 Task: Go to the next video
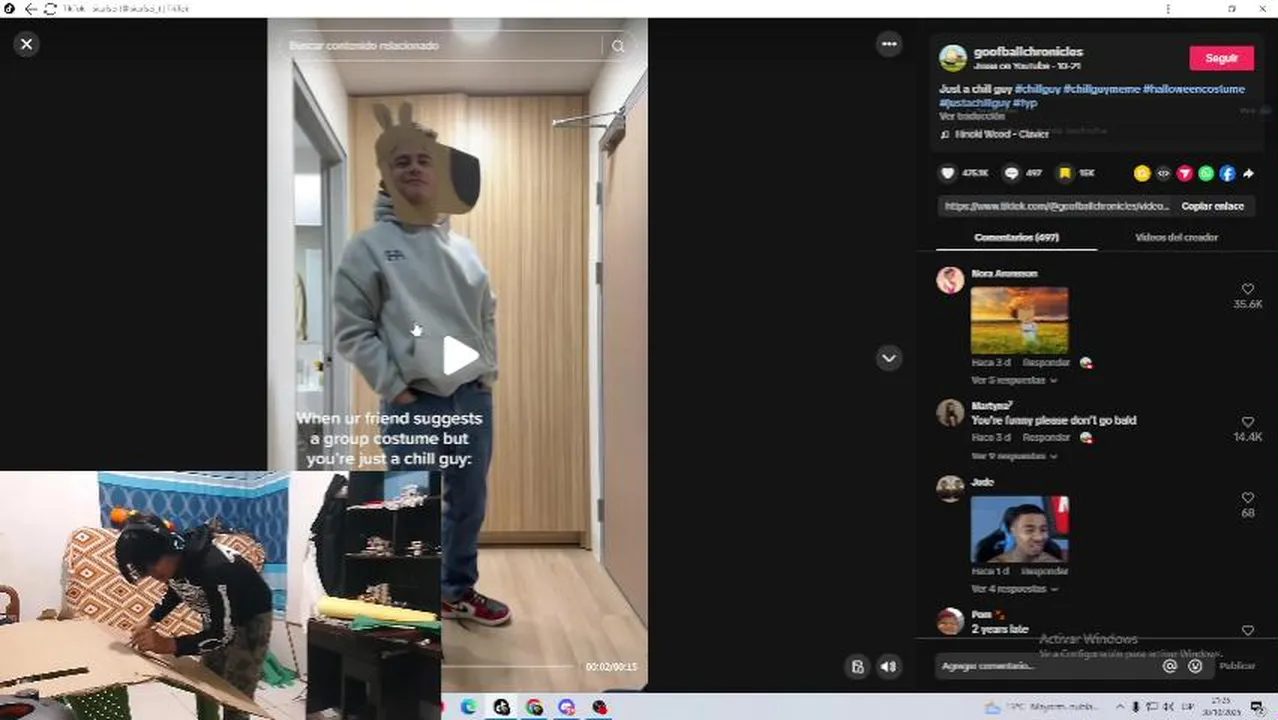coord(888,358)
